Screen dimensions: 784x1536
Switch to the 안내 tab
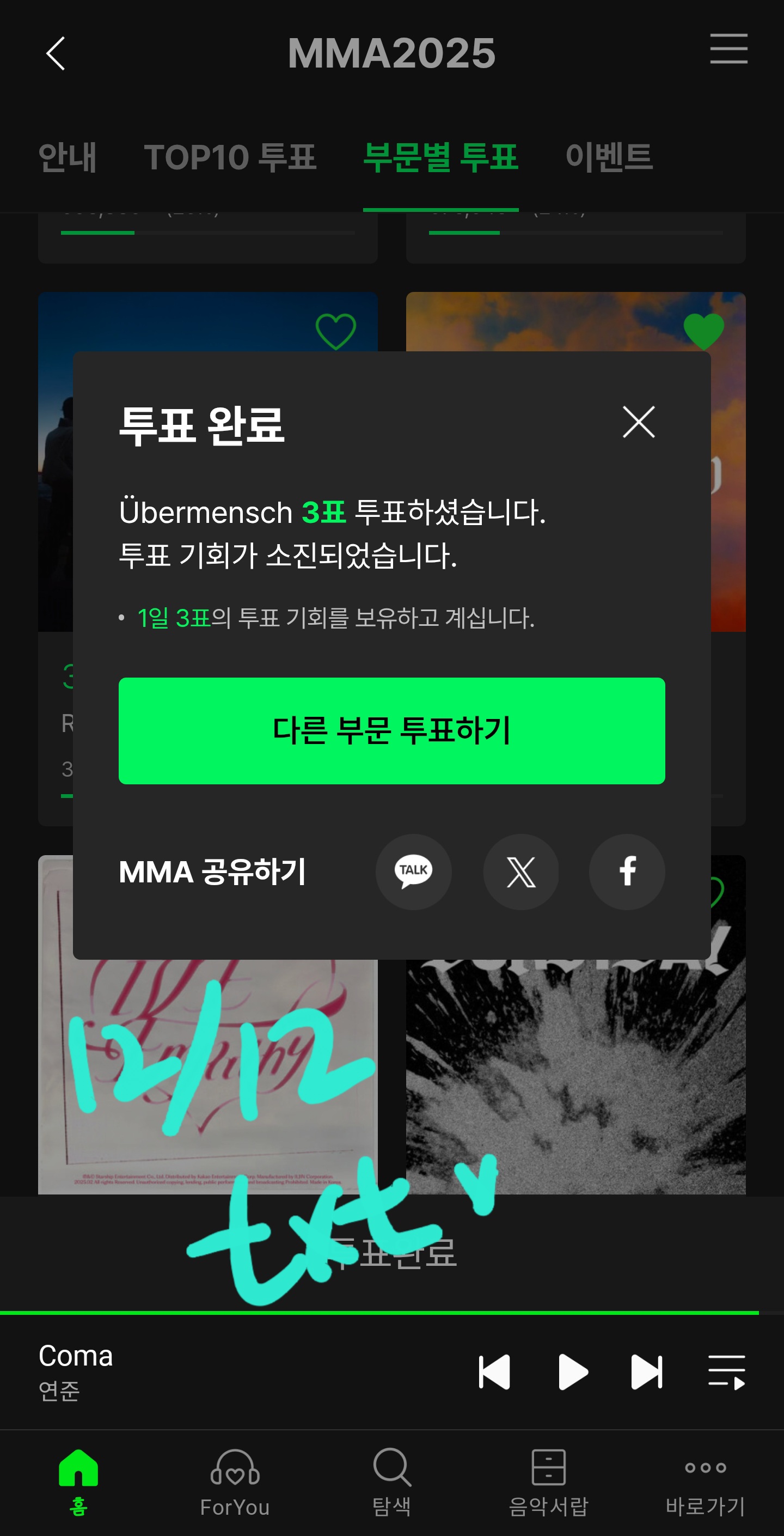click(x=67, y=157)
